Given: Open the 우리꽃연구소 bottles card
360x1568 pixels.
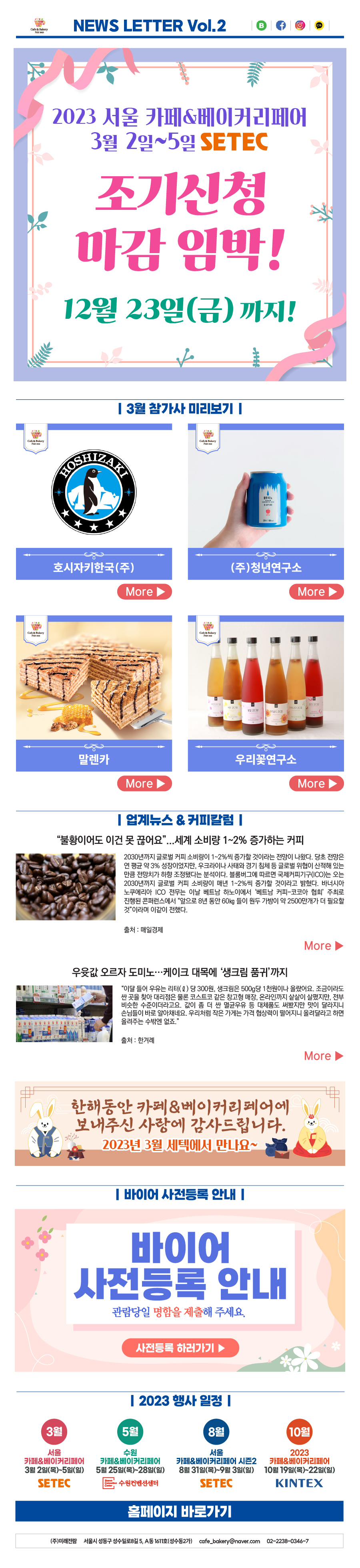Looking at the screenshot, I should tap(266, 693).
